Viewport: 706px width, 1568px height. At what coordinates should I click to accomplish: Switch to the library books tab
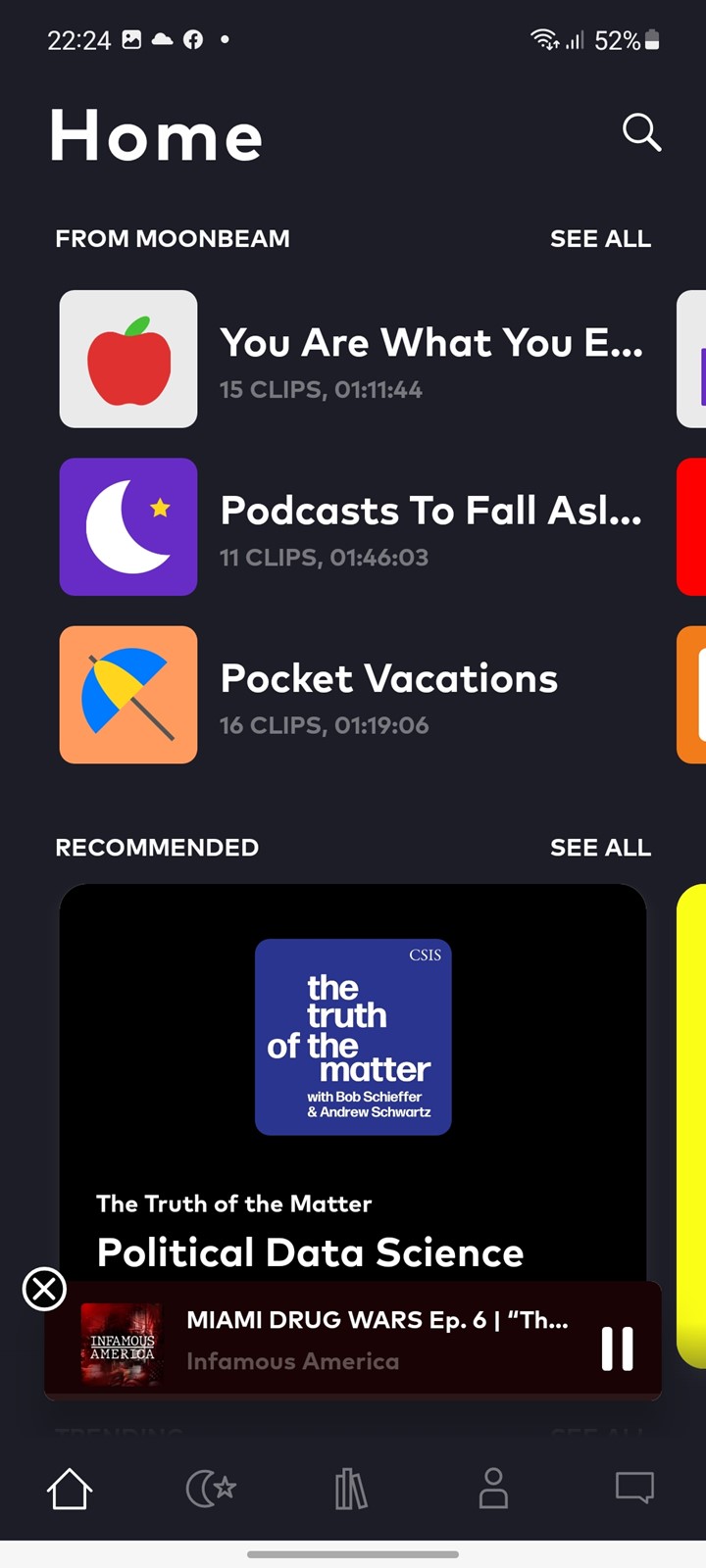[351, 1489]
